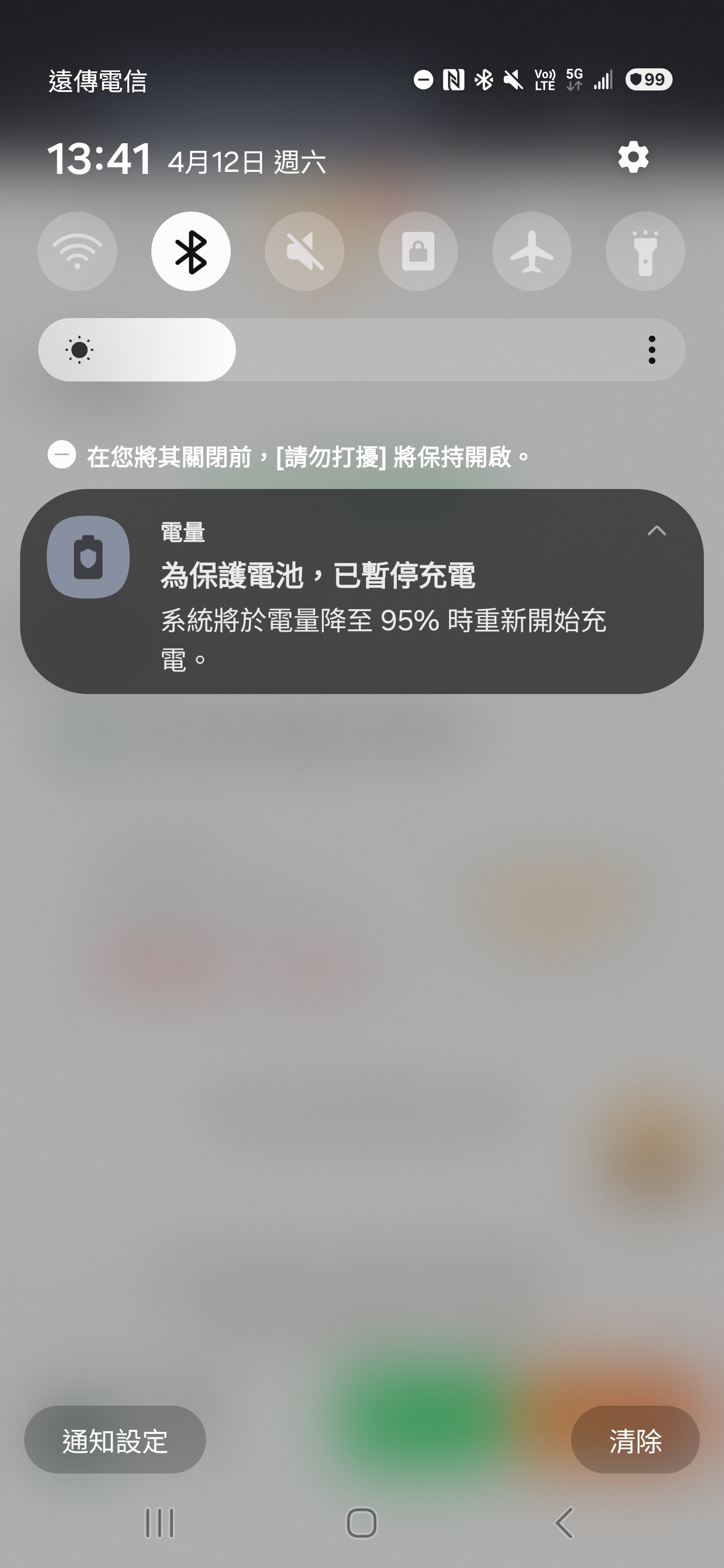Enable airplane mode
The width and height of the screenshot is (724, 1568).
click(531, 251)
